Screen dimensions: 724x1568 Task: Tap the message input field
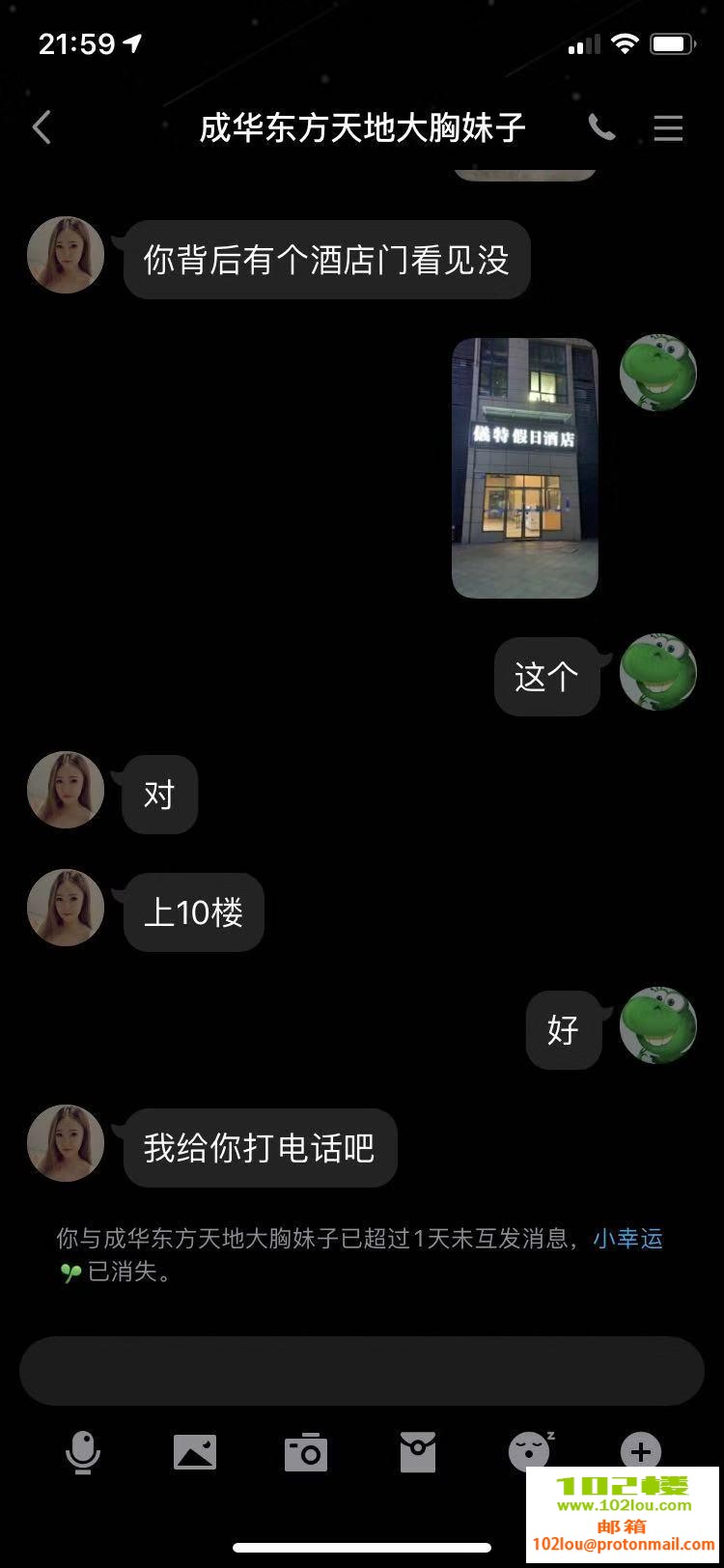362,1369
